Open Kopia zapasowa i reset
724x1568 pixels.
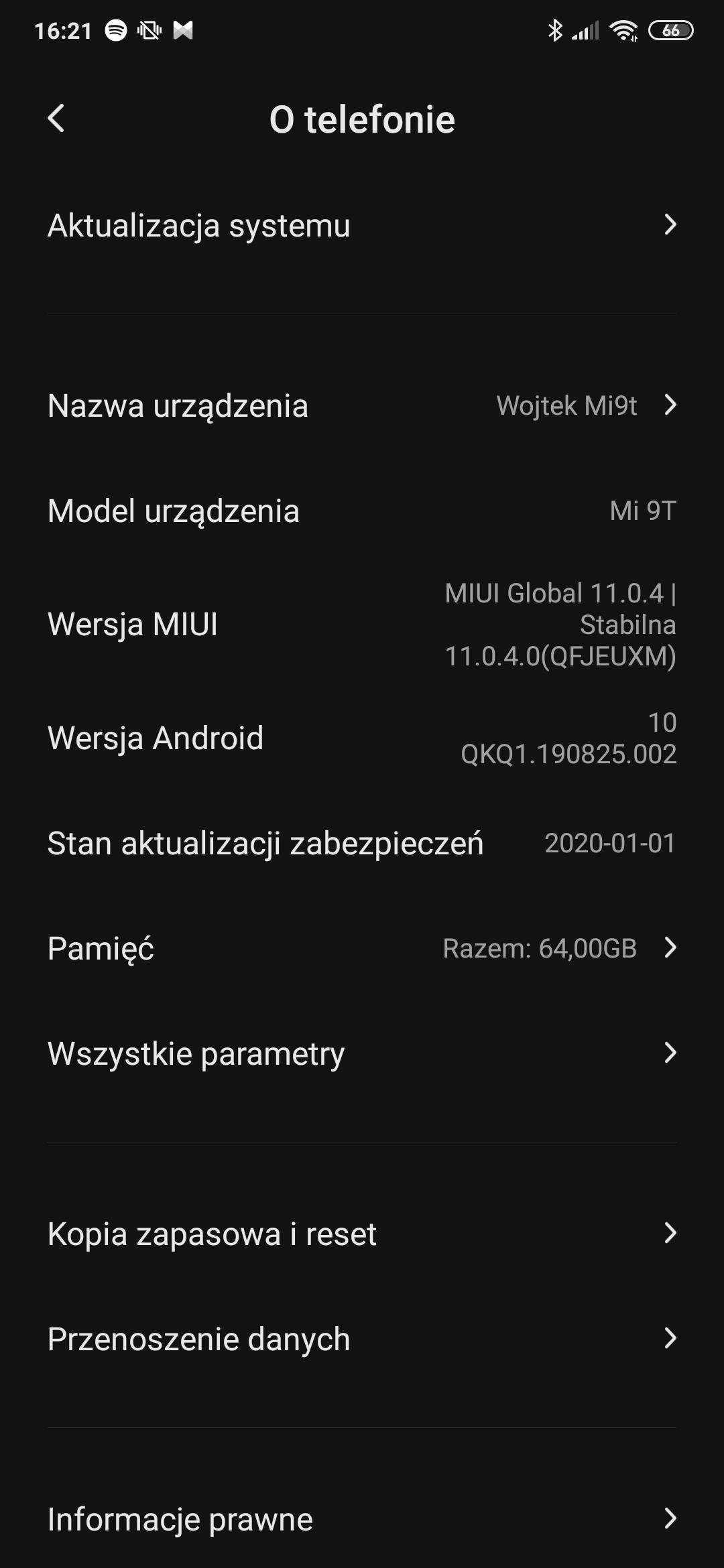362,1234
